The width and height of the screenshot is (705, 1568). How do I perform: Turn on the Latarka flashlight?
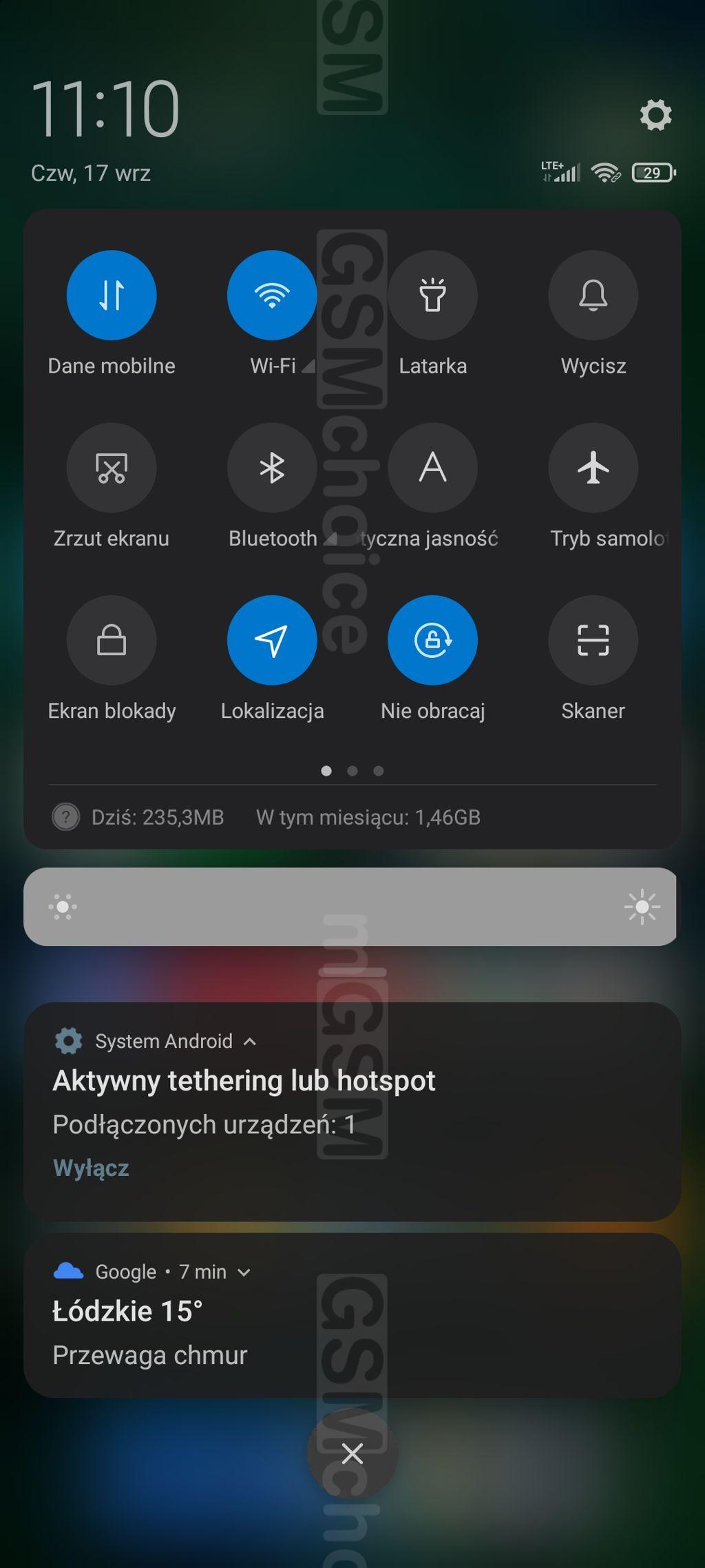pos(432,296)
